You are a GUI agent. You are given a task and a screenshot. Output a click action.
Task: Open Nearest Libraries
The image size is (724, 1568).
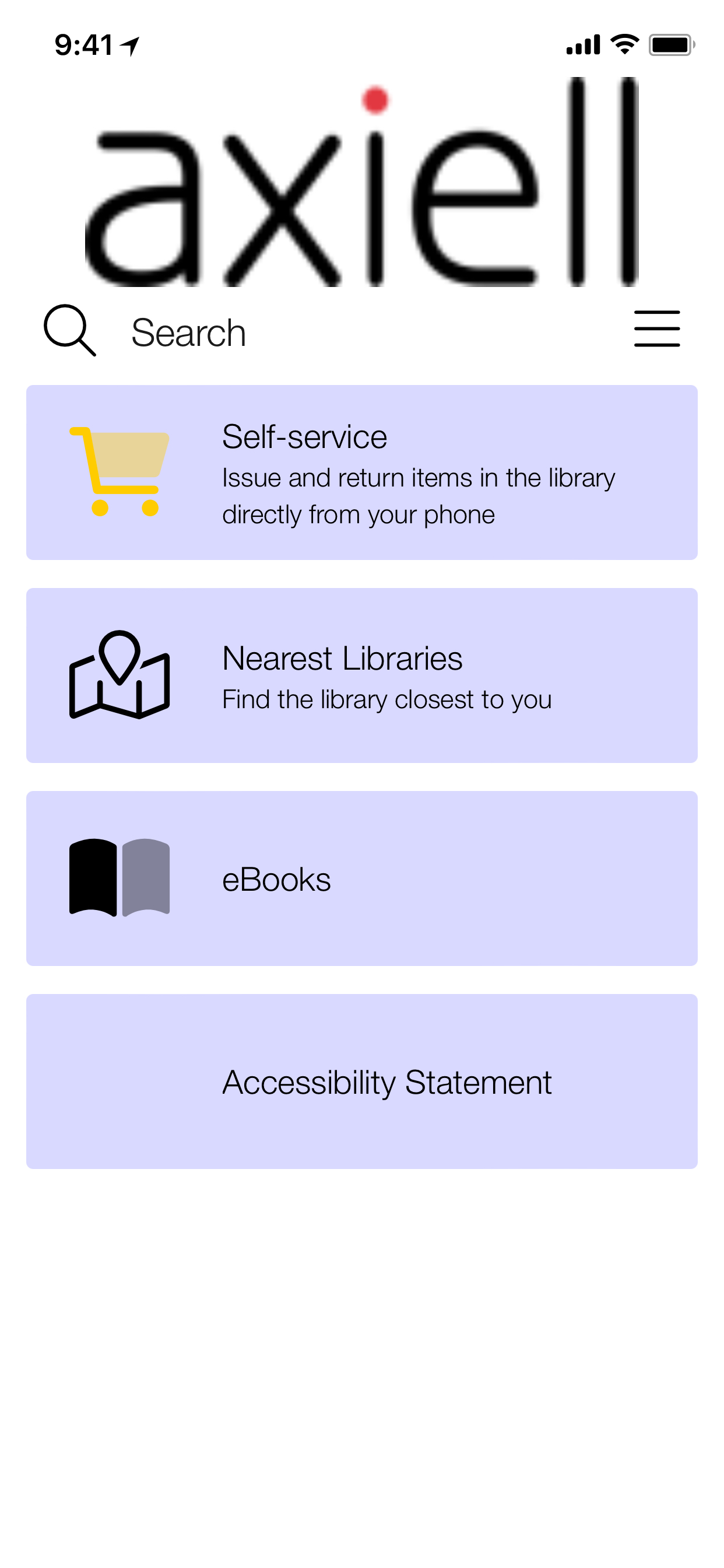point(361,675)
